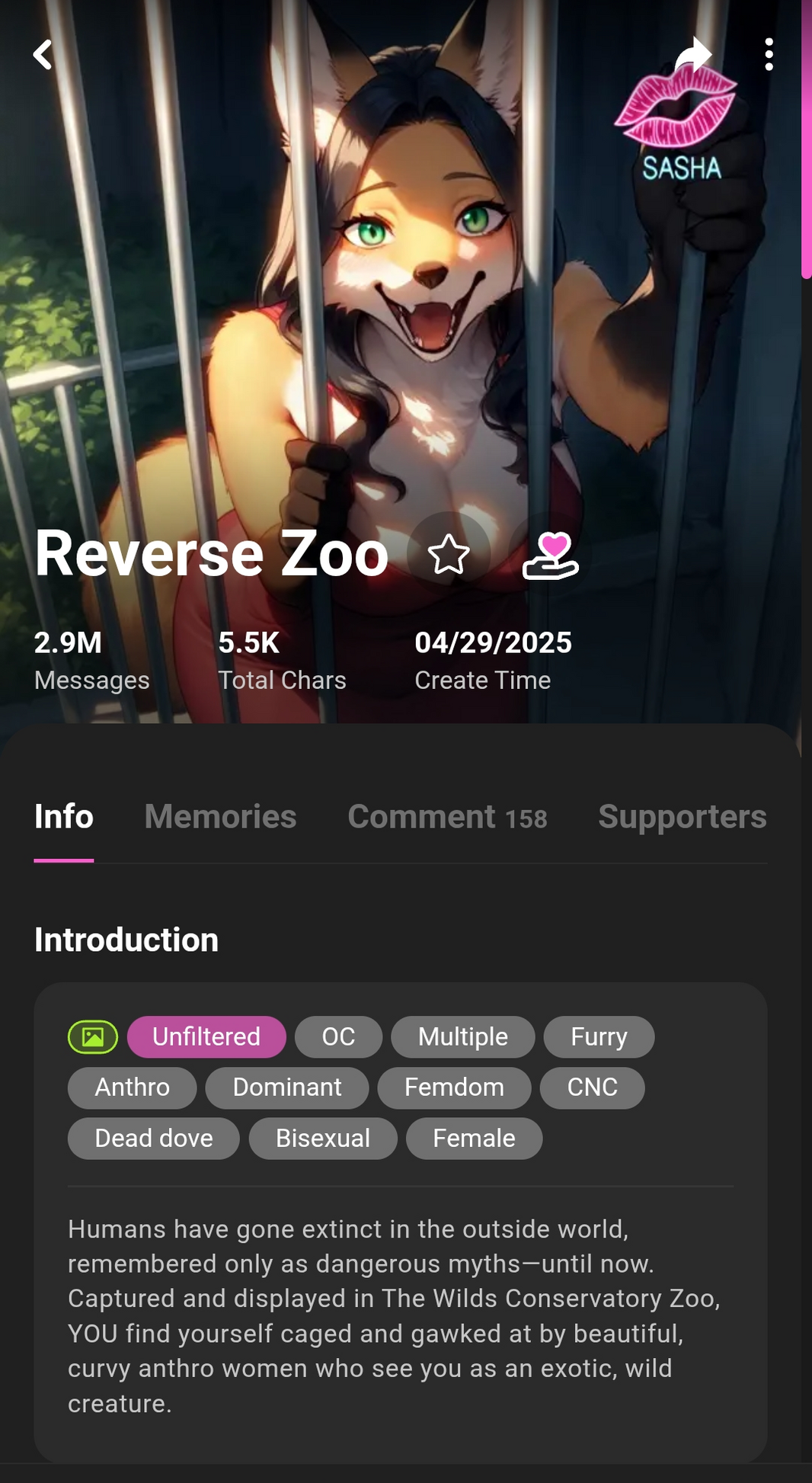
Task: View the Supporters tab
Action: tap(682, 817)
